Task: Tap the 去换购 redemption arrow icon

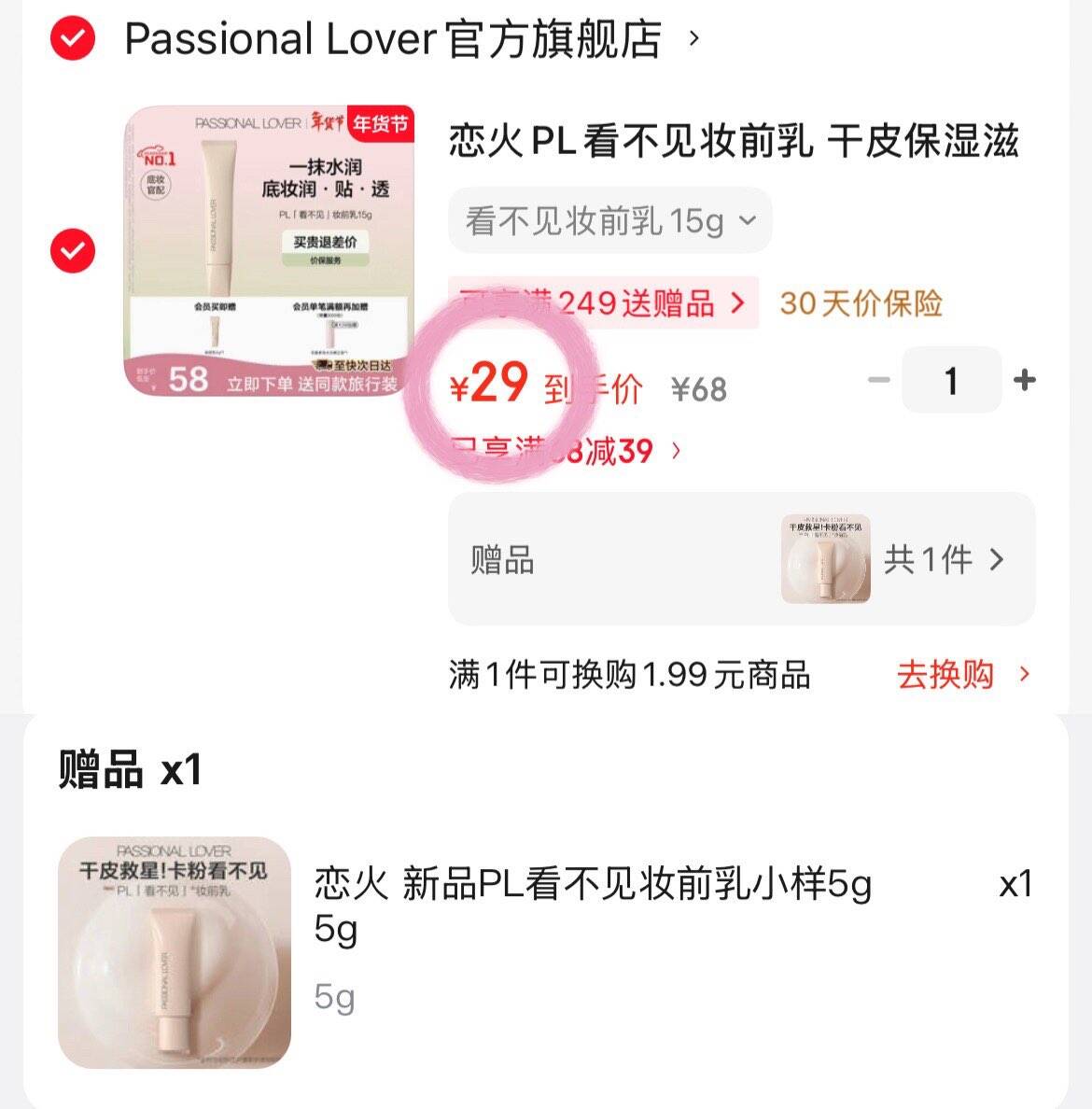Action: pyautogui.click(x=1024, y=674)
